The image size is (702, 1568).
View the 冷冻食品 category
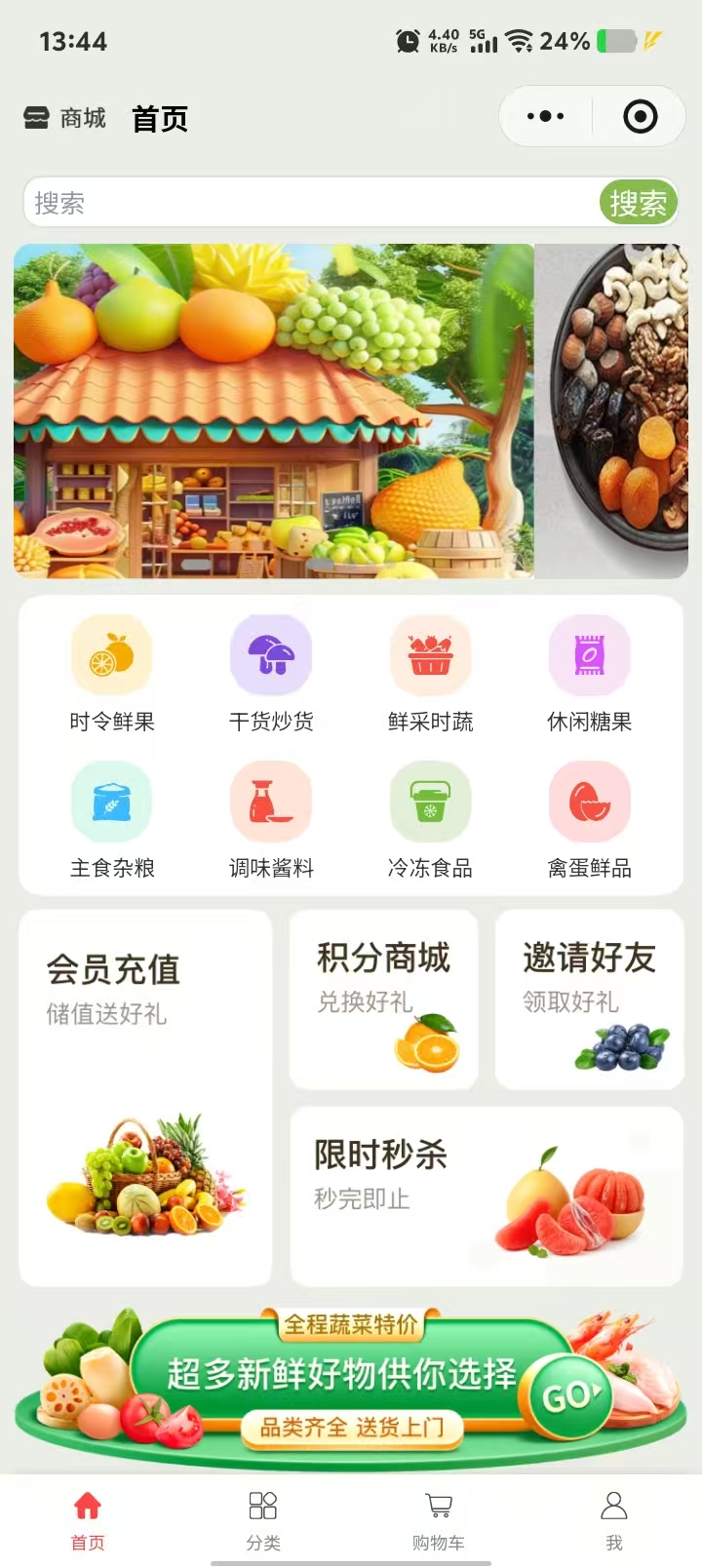click(x=430, y=819)
